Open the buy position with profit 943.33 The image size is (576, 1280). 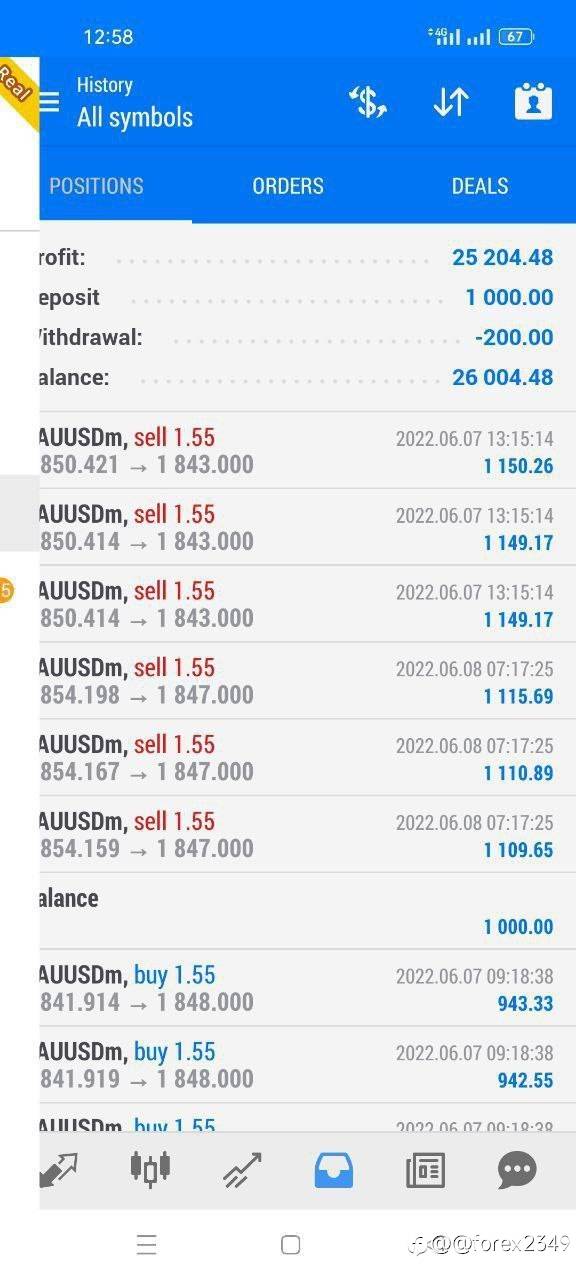(x=308, y=988)
